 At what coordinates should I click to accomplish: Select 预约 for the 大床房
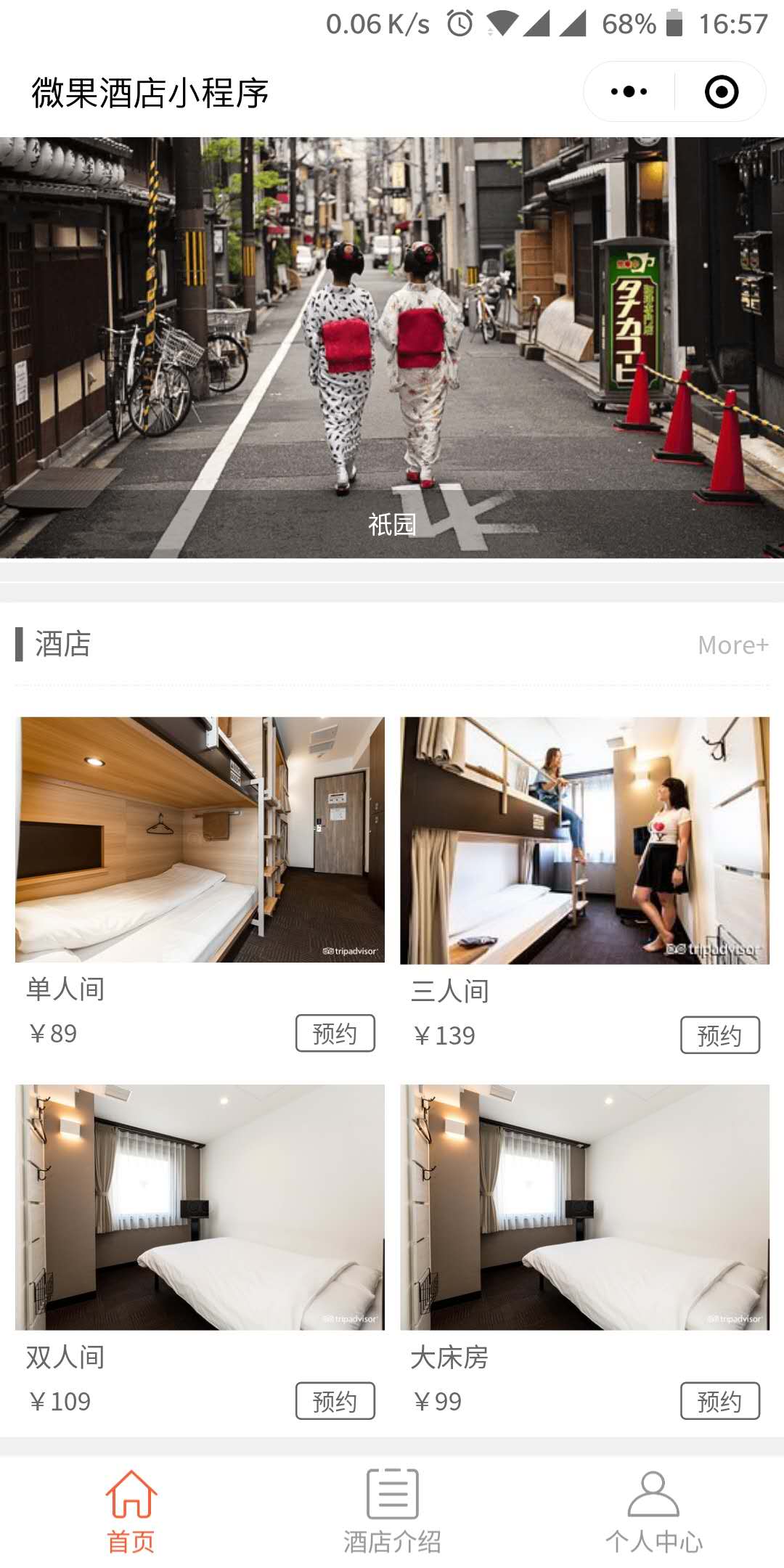pyautogui.click(x=719, y=1401)
